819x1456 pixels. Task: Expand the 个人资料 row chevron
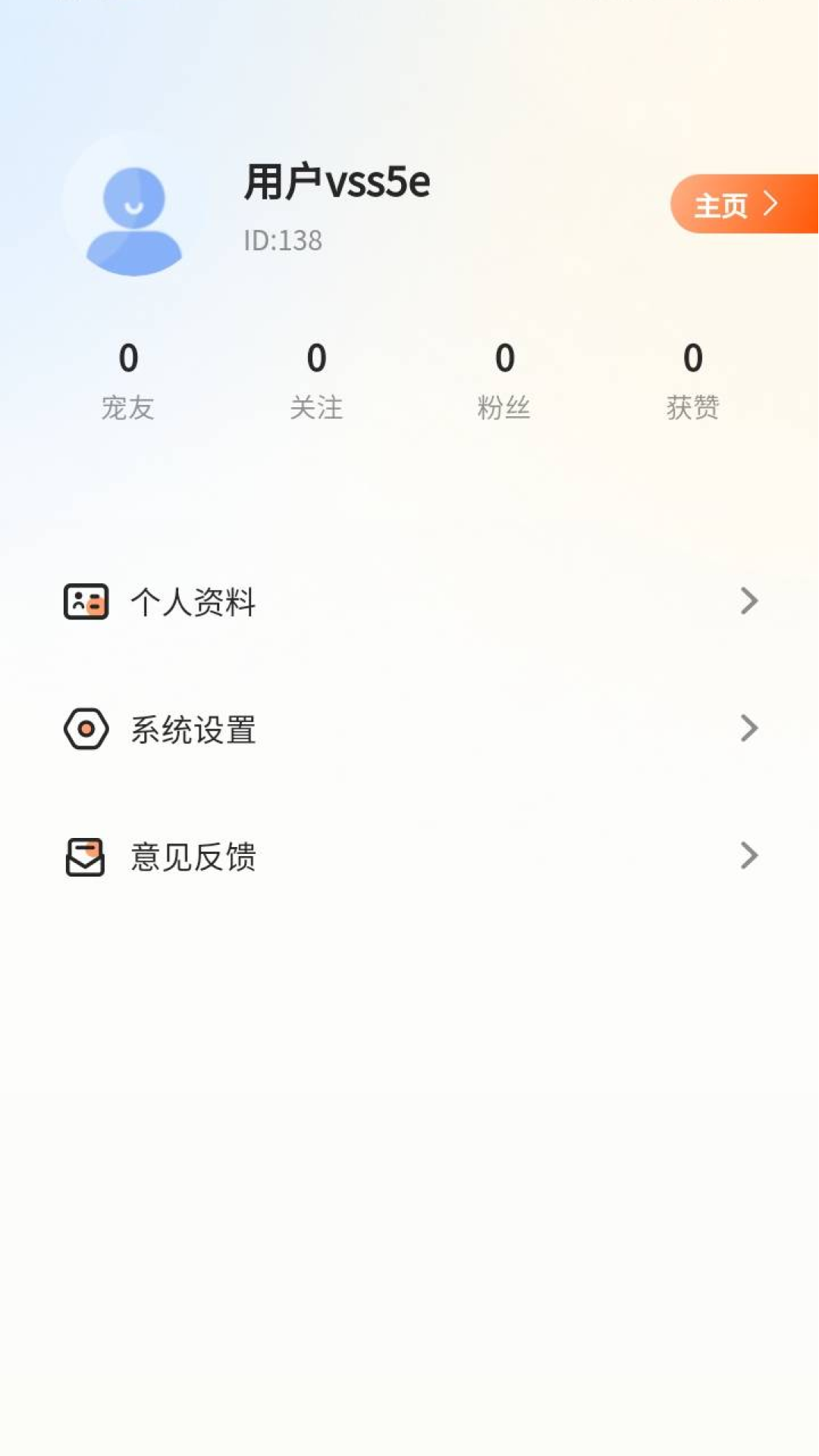749,601
